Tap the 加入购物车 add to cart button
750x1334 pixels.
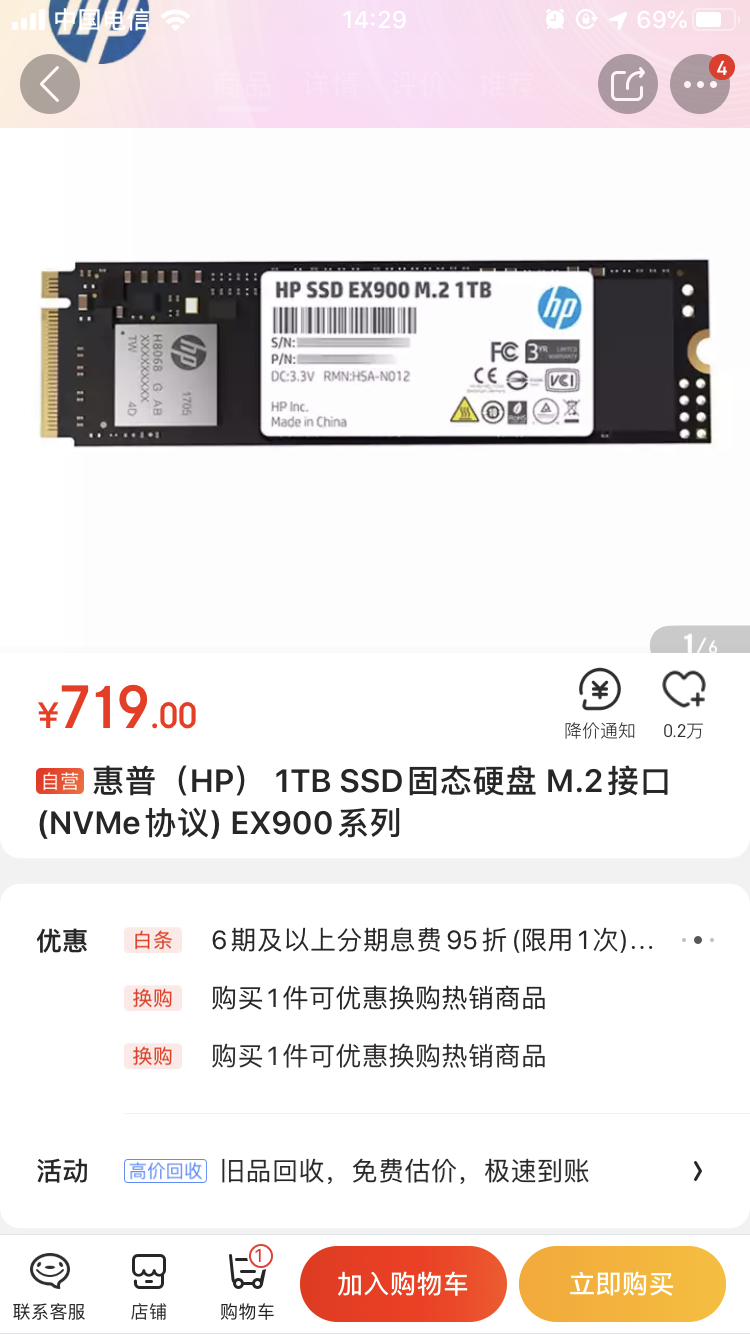pos(403,1283)
